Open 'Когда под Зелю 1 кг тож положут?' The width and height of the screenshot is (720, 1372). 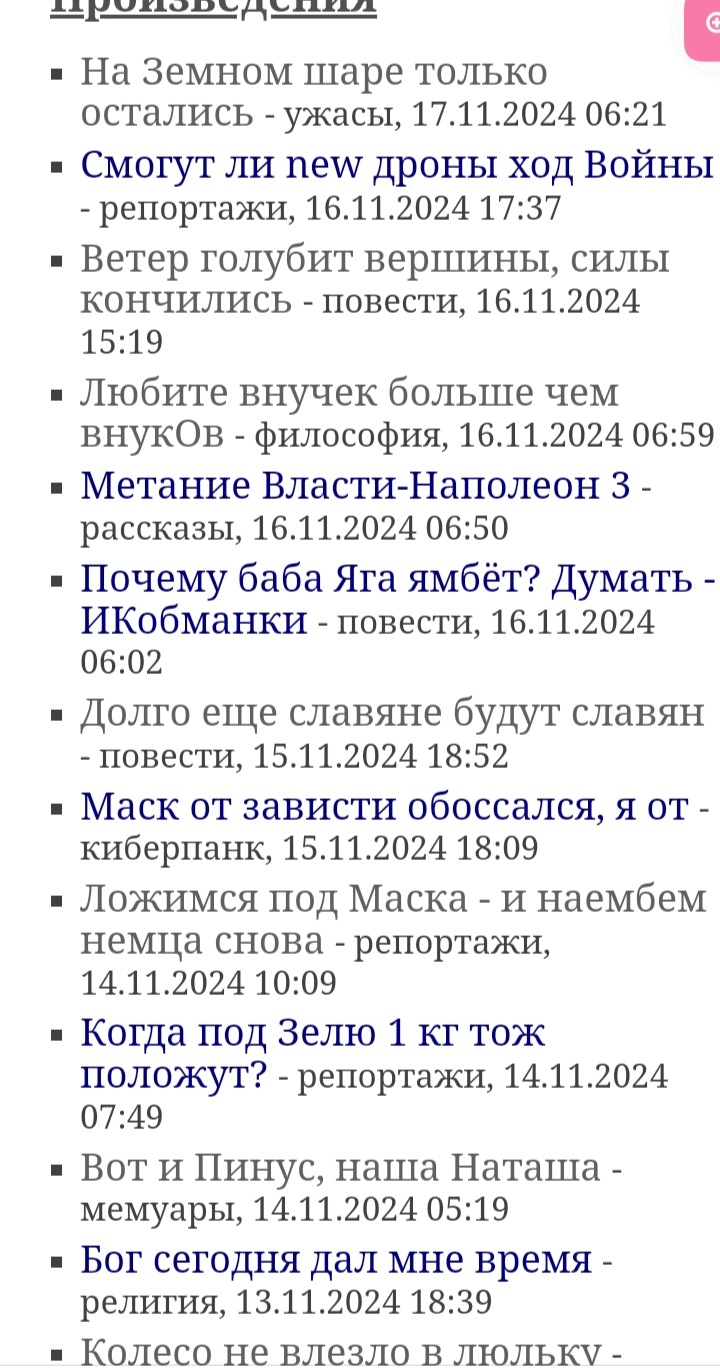pyautogui.click(x=313, y=1052)
